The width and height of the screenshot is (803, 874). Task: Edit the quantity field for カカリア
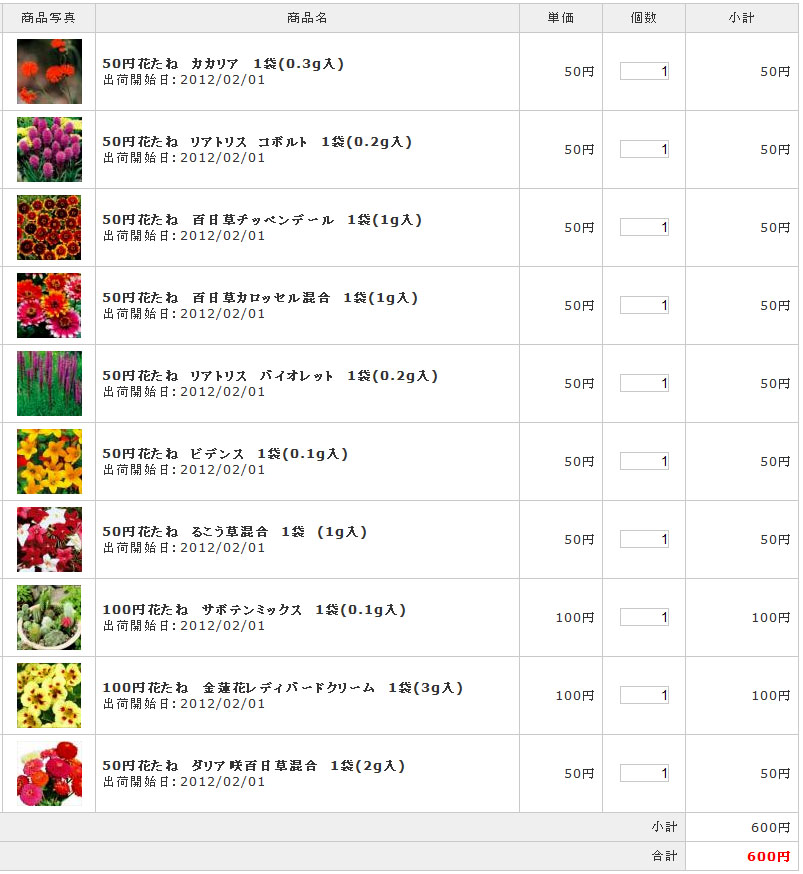(x=644, y=72)
